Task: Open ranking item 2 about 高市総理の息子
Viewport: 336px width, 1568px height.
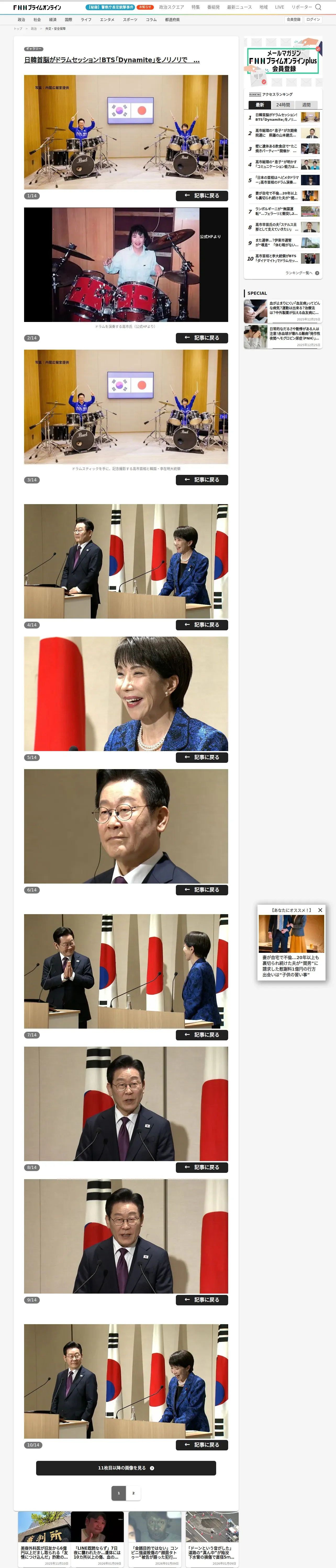Action: point(283,133)
